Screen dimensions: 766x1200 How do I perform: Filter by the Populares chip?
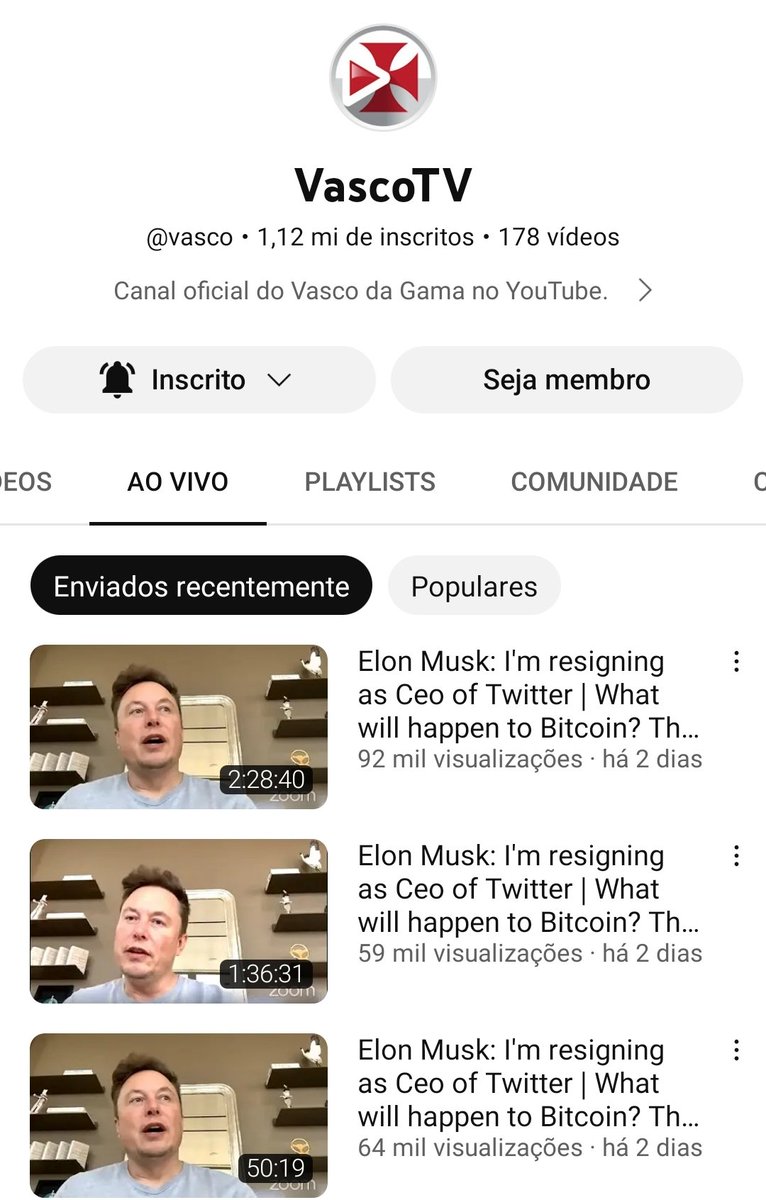click(474, 586)
